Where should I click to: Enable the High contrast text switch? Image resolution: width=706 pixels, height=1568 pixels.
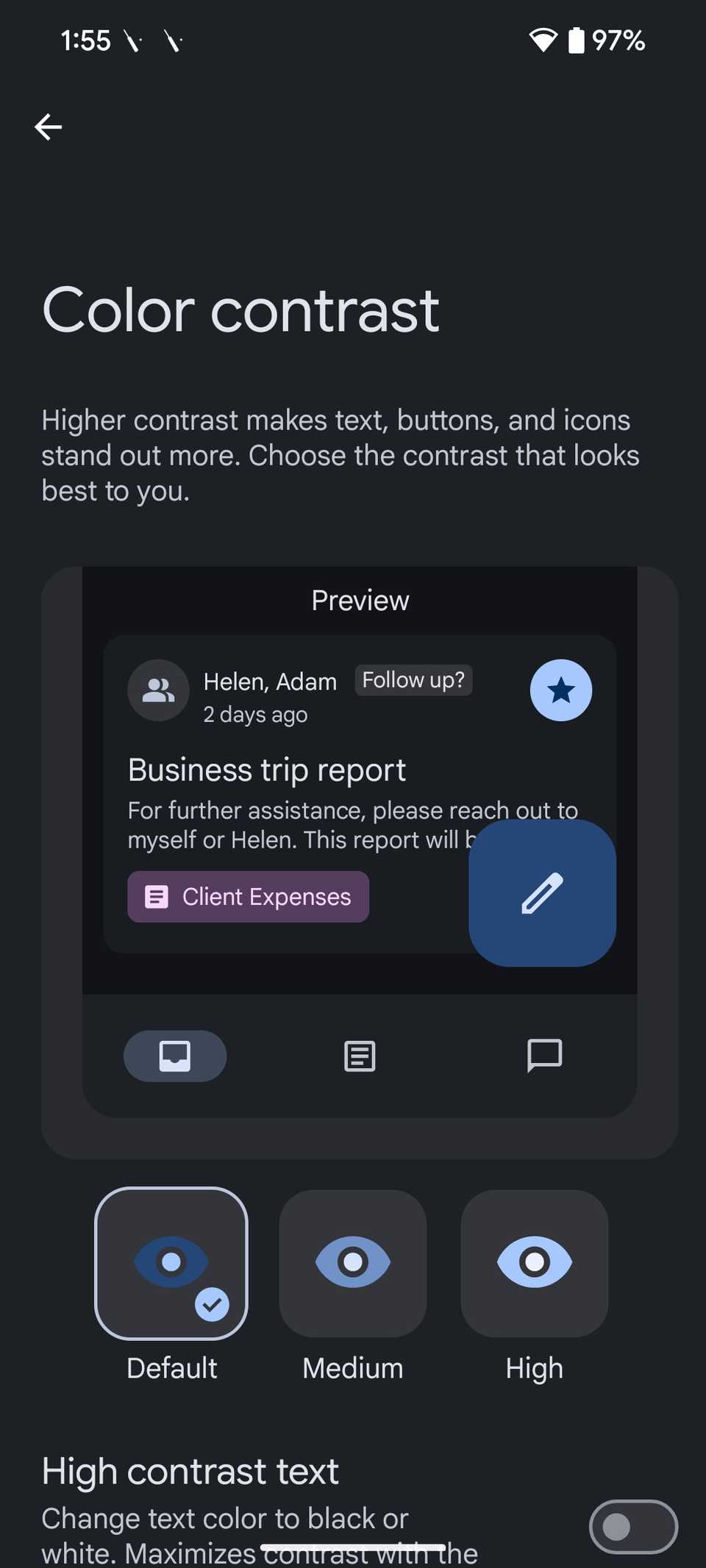pyautogui.click(x=632, y=1526)
